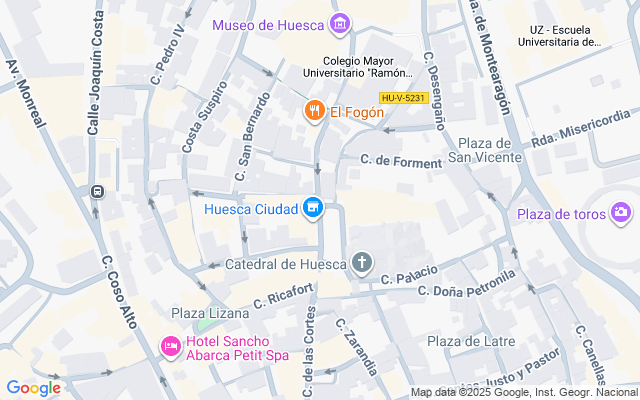Select Hotel Sancho Abarca Petit Spa pin
The image size is (640, 400).
(x=169, y=346)
